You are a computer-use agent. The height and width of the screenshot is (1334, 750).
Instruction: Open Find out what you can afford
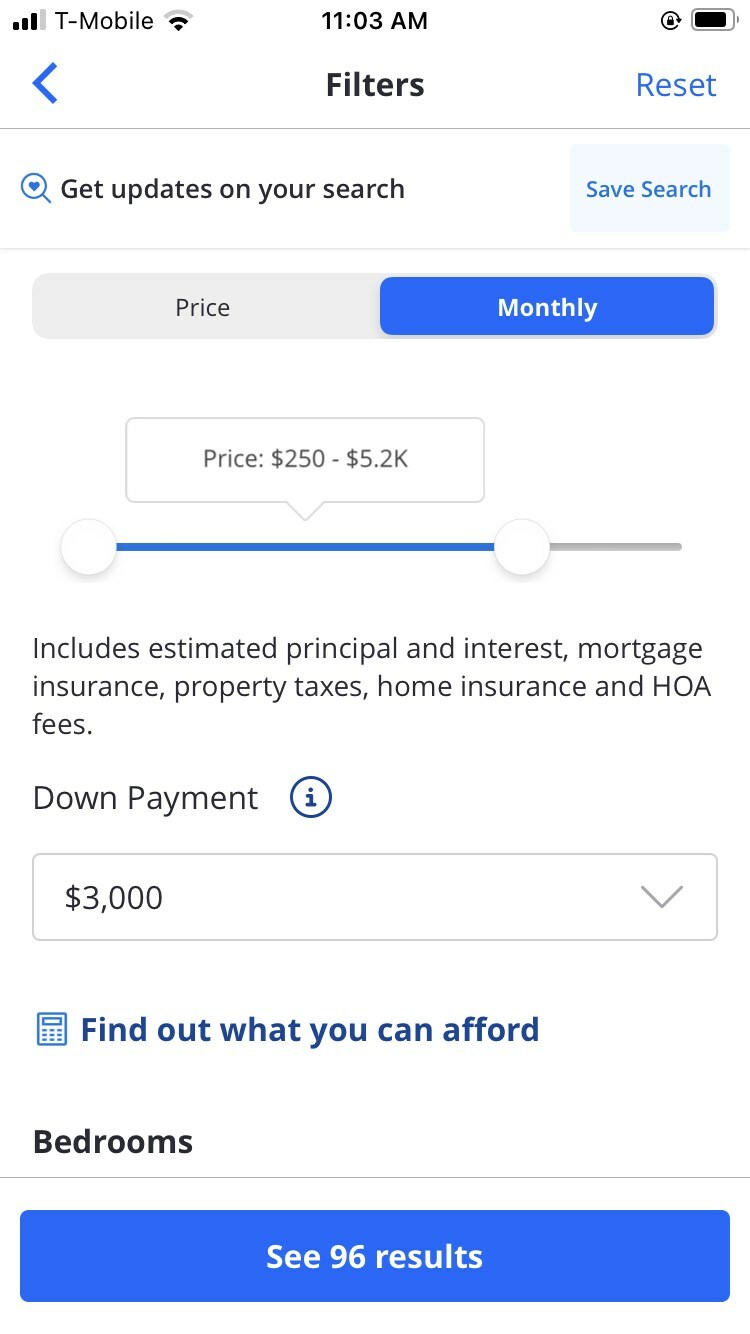point(310,1029)
